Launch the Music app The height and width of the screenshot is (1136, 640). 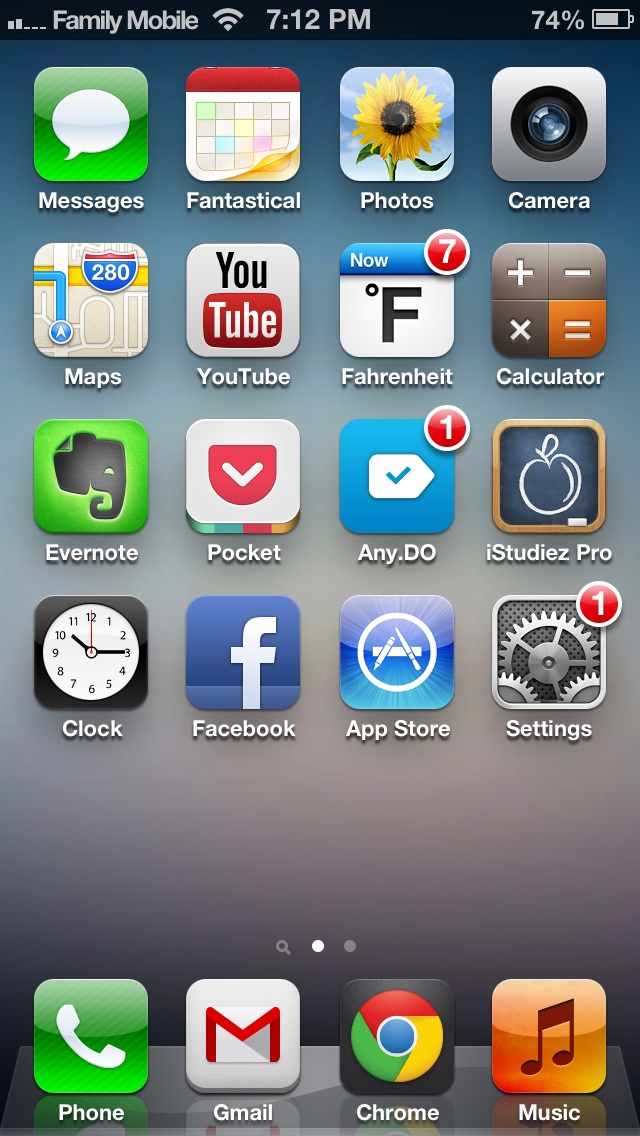(x=549, y=1036)
